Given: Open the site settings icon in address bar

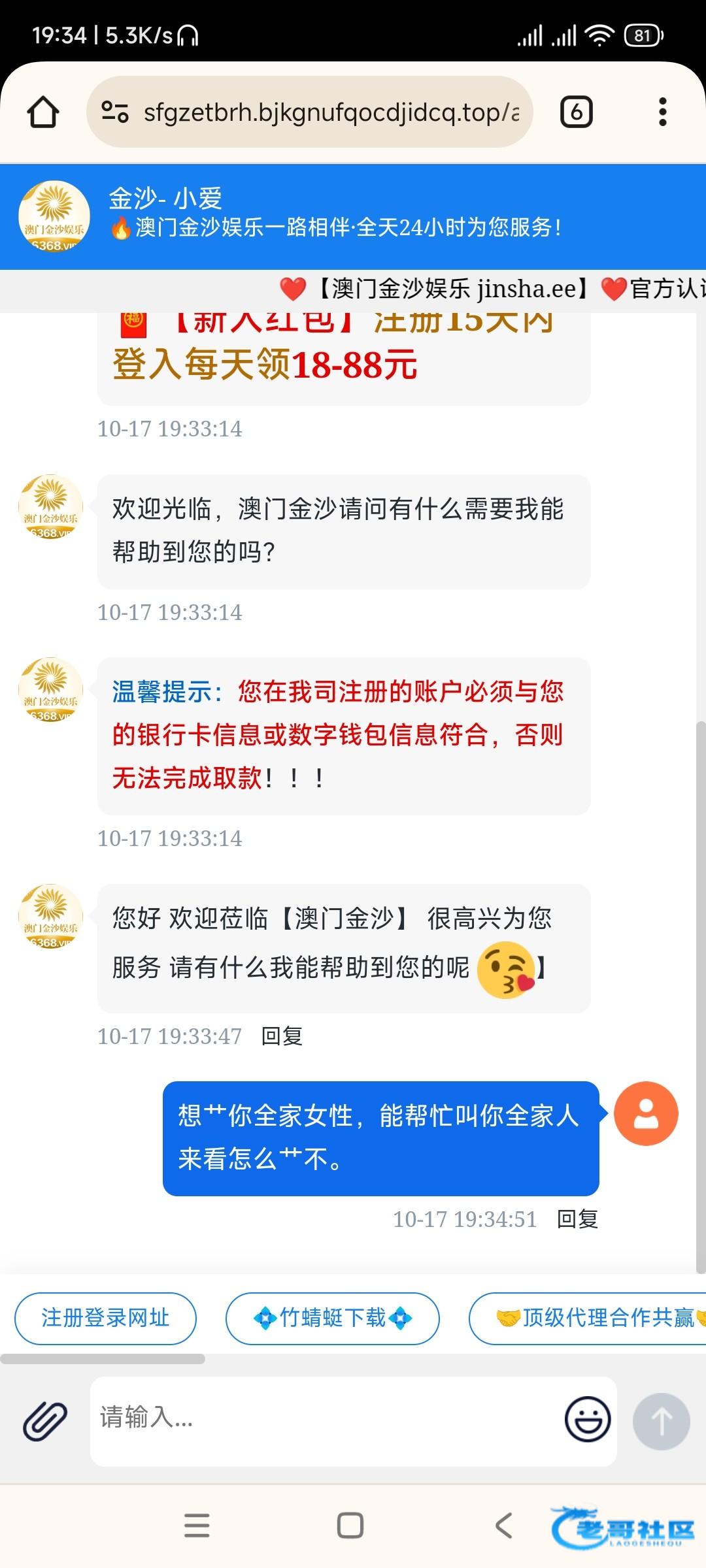Looking at the screenshot, I should (x=115, y=112).
